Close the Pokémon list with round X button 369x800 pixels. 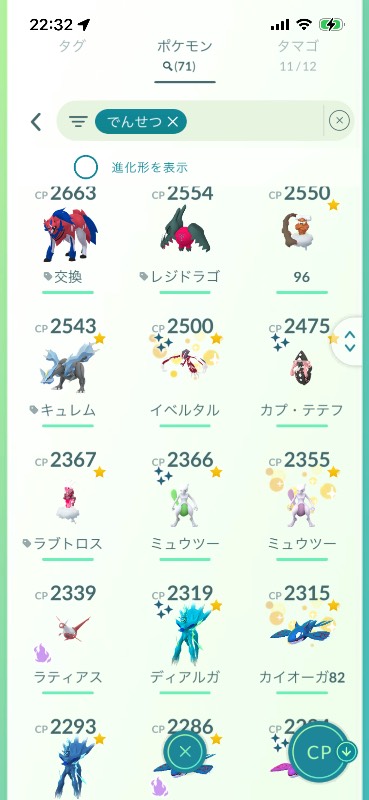point(185,751)
